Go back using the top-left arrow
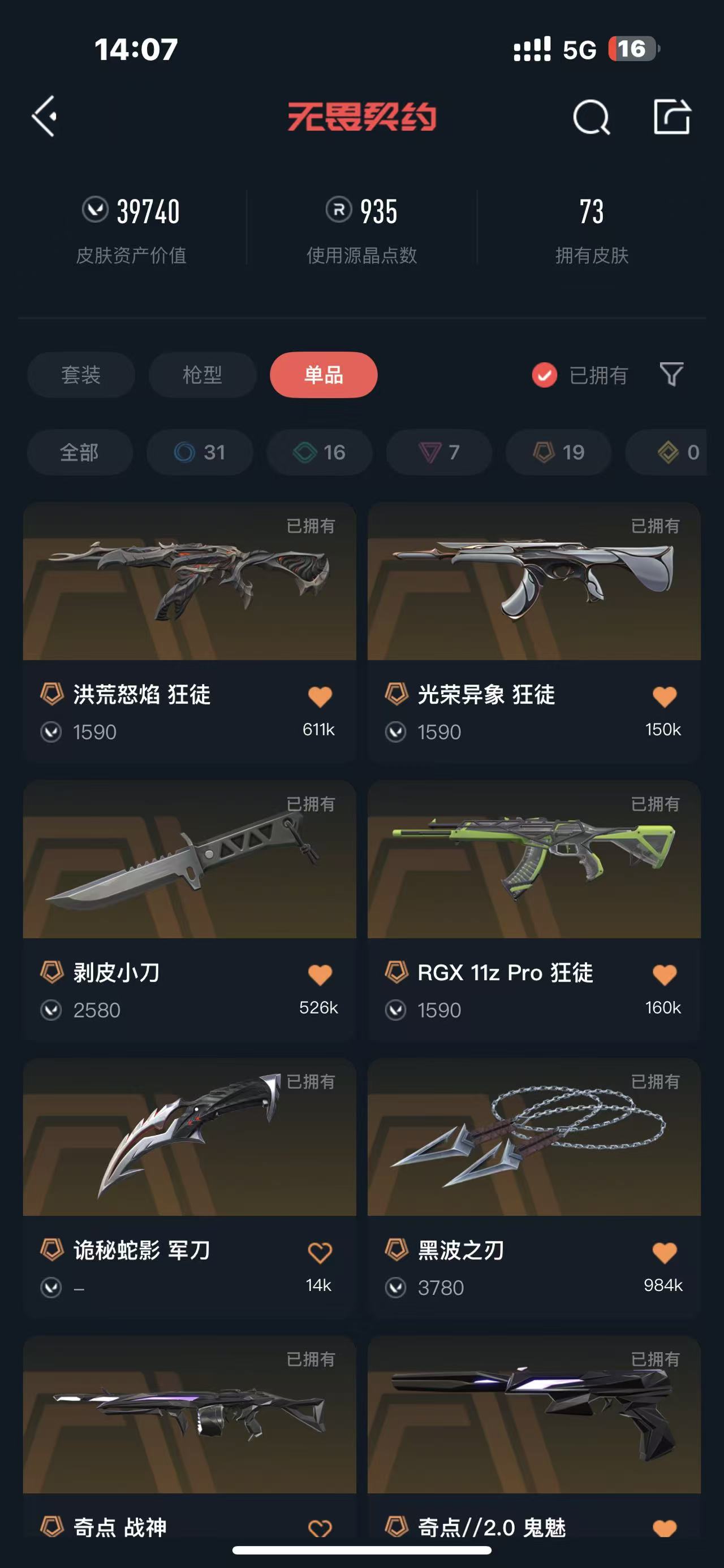This screenshot has width=724, height=1568. [45, 116]
